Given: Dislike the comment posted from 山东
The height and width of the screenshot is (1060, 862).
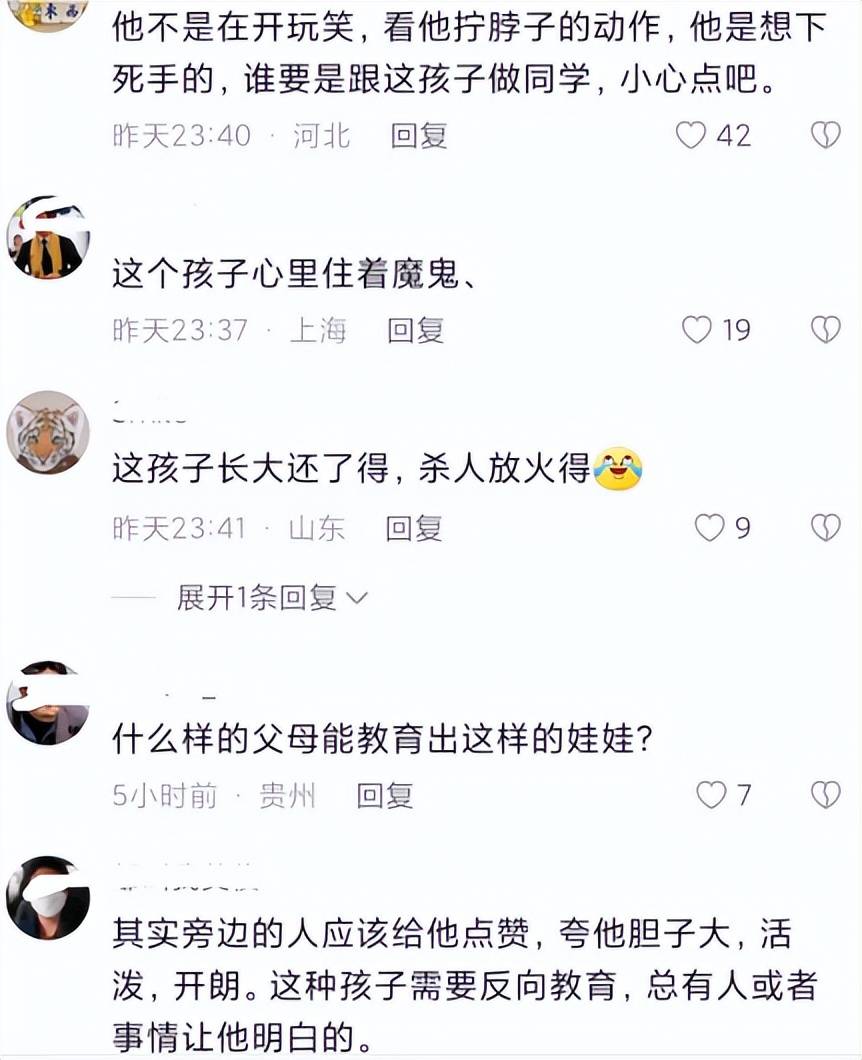Looking at the screenshot, I should coord(825,528).
